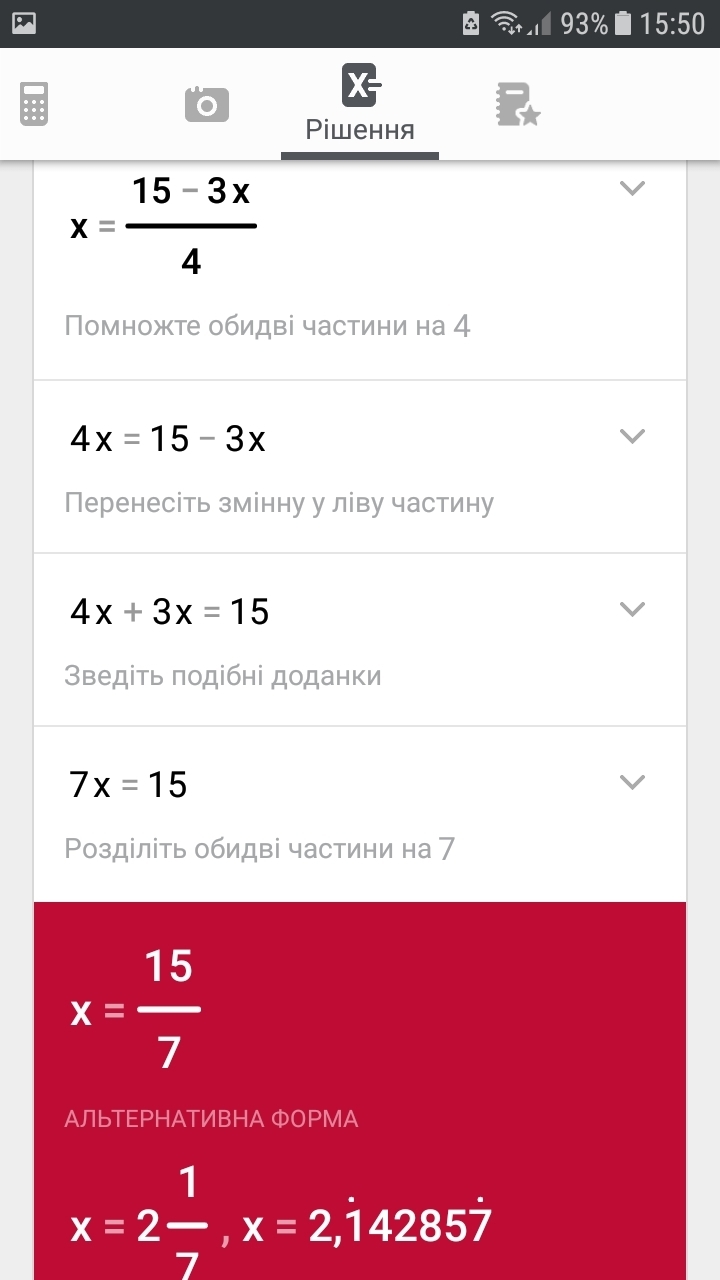Open the camera tab
Image resolution: width=720 pixels, height=1280 pixels.
[207, 104]
